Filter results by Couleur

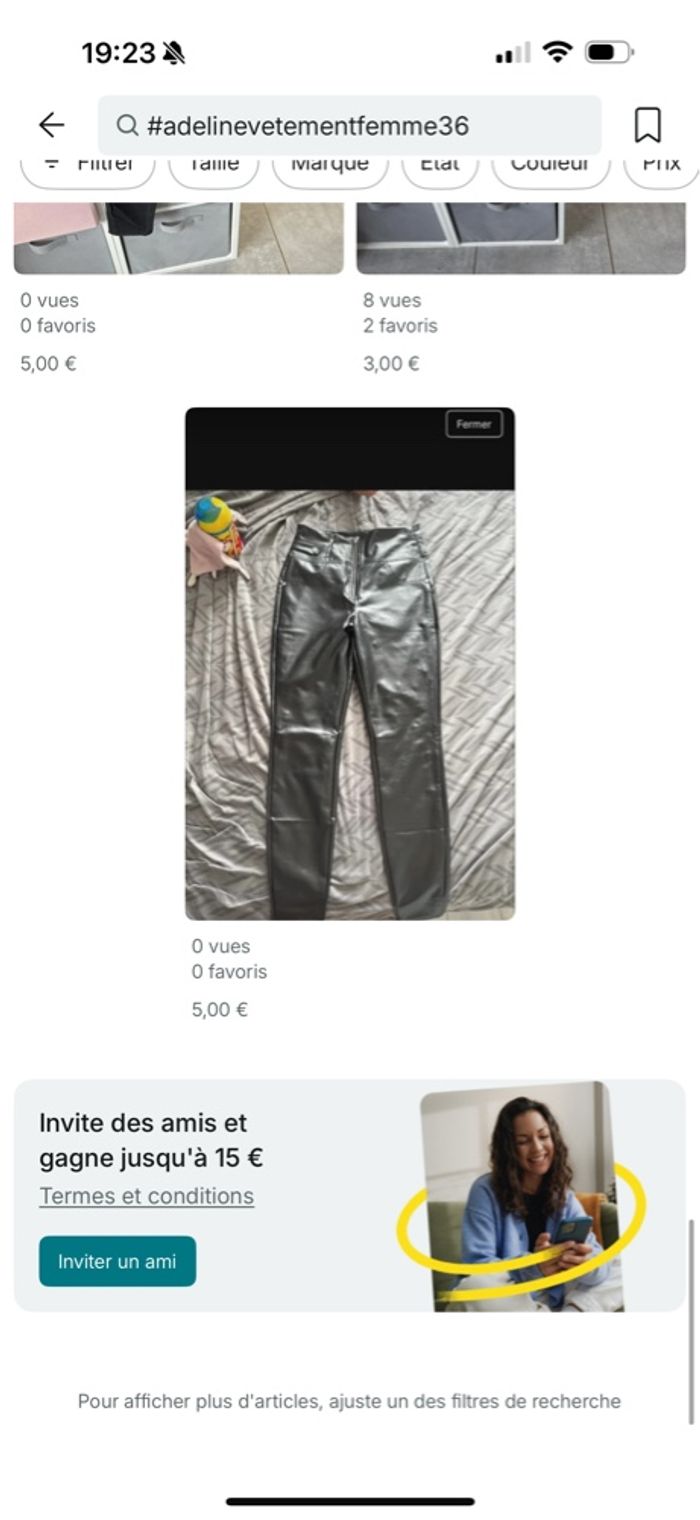[549, 167]
